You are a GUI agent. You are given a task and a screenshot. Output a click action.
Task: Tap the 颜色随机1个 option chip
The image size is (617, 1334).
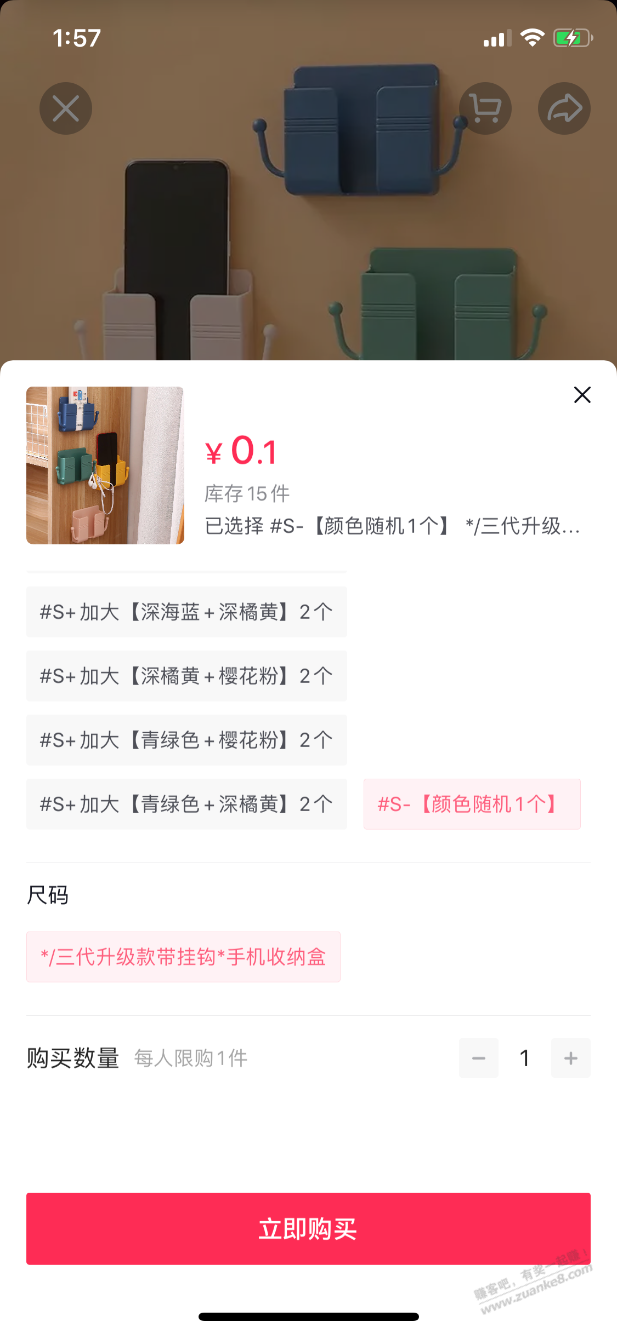[x=472, y=804]
